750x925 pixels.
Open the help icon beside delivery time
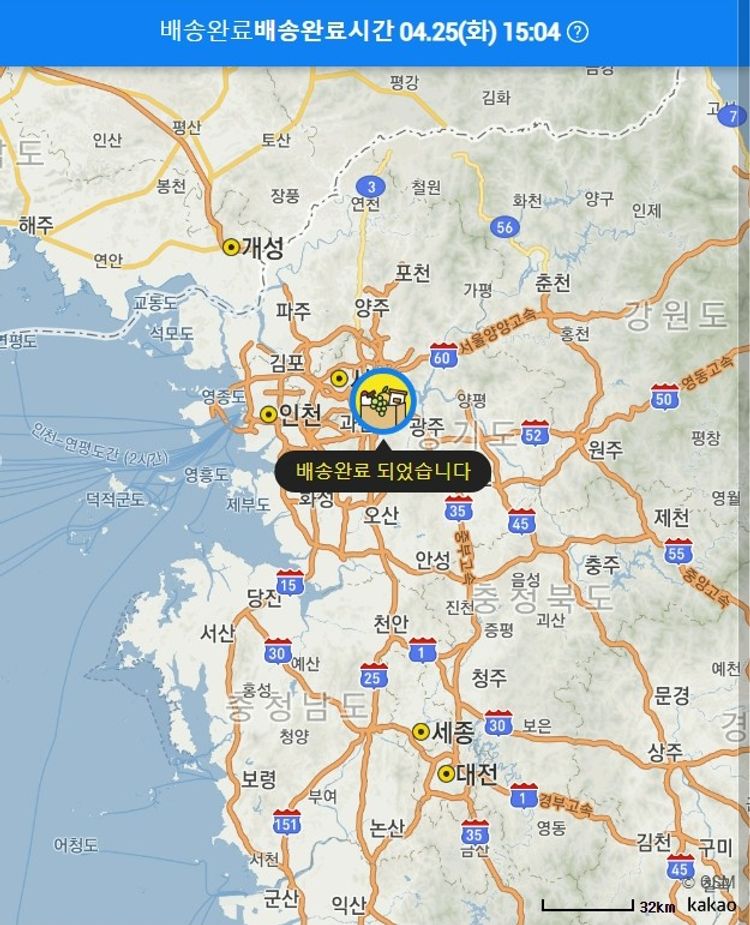[x=578, y=32]
